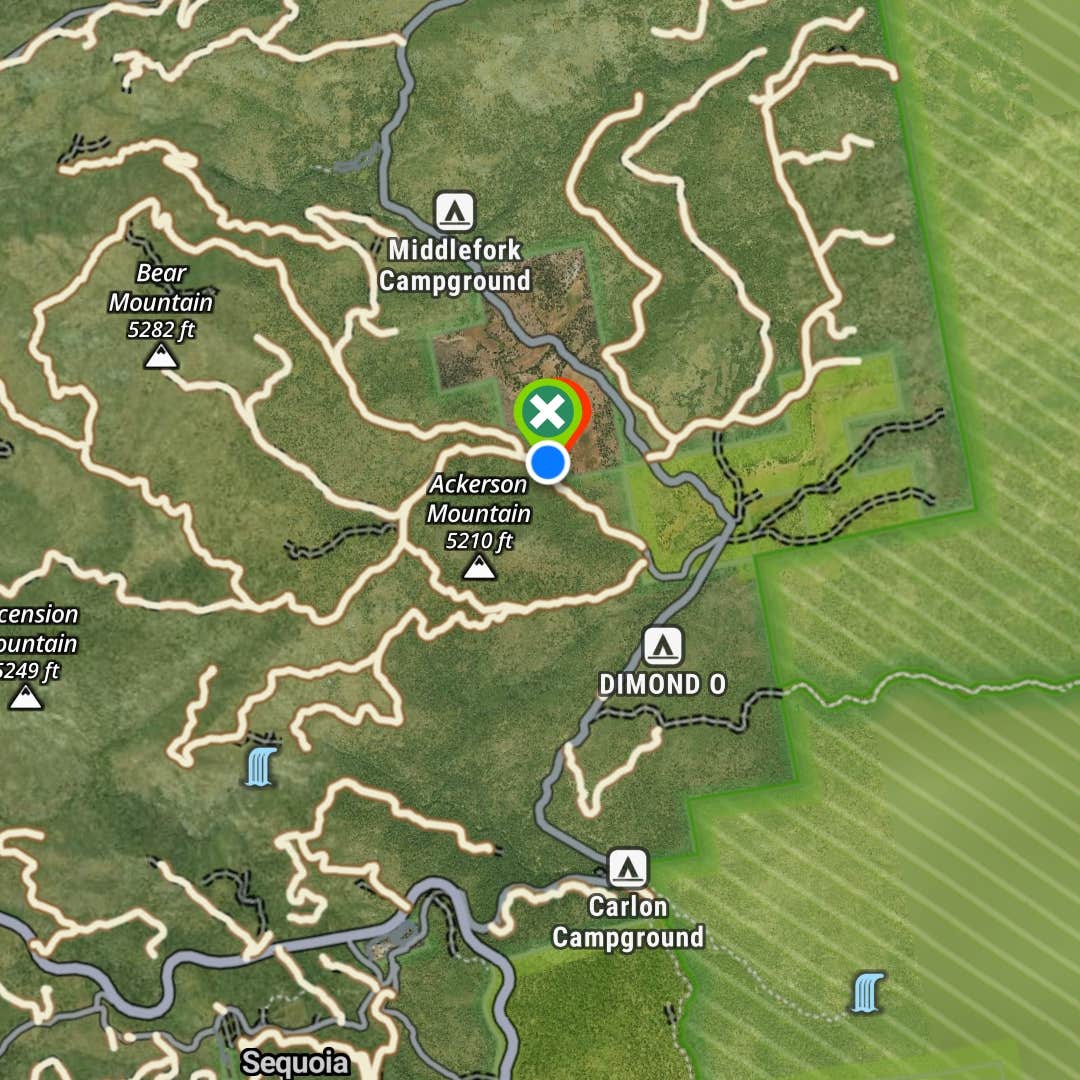Open the Carlon Campground marker

point(628,868)
